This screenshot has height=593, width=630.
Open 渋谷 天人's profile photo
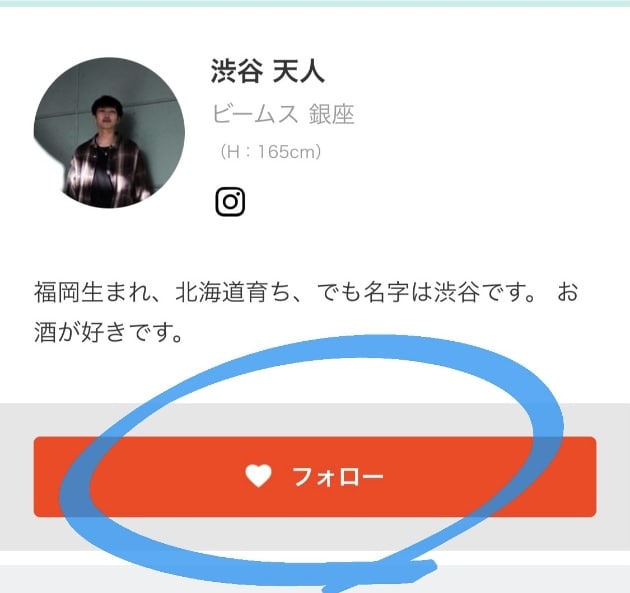(110, 132)
